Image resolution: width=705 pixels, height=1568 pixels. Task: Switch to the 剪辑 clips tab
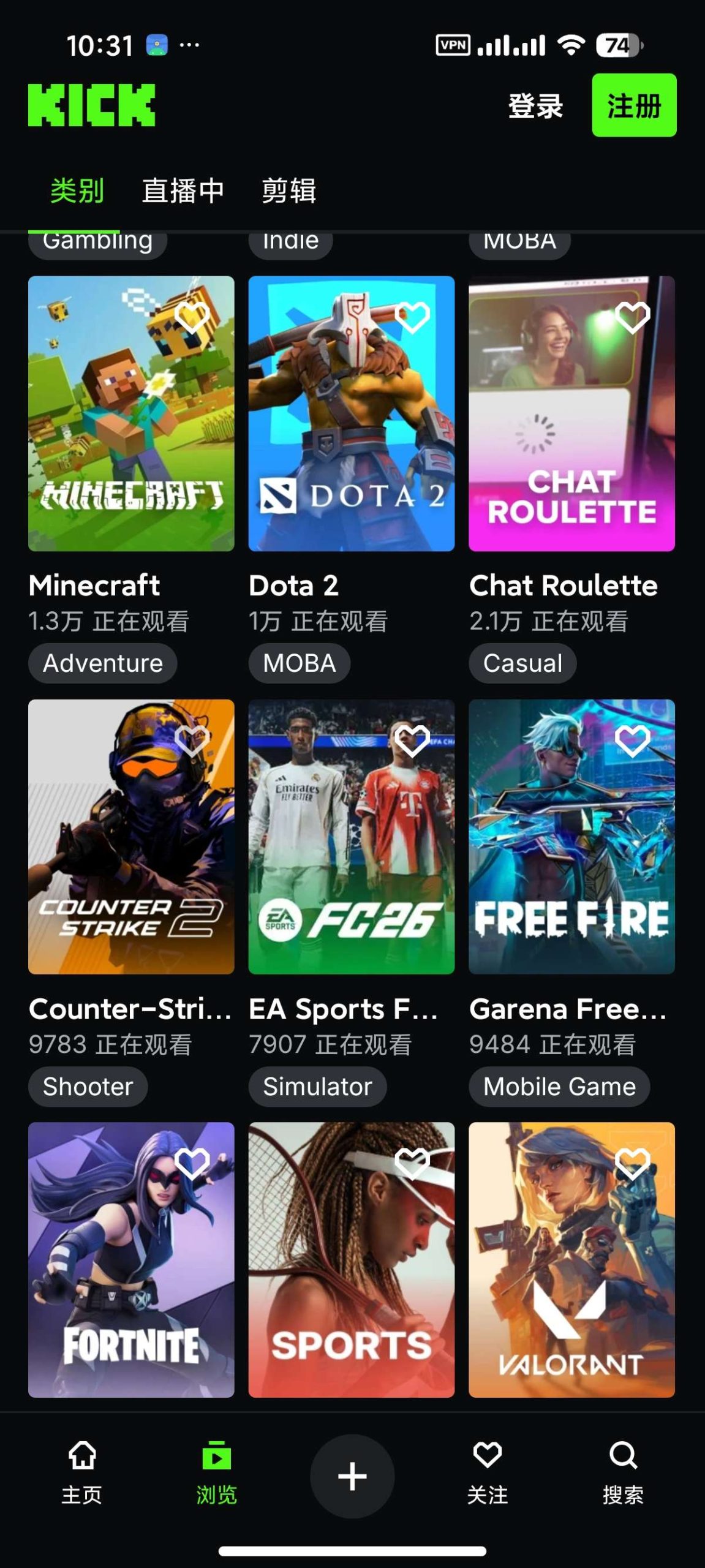tap(288, 190)
